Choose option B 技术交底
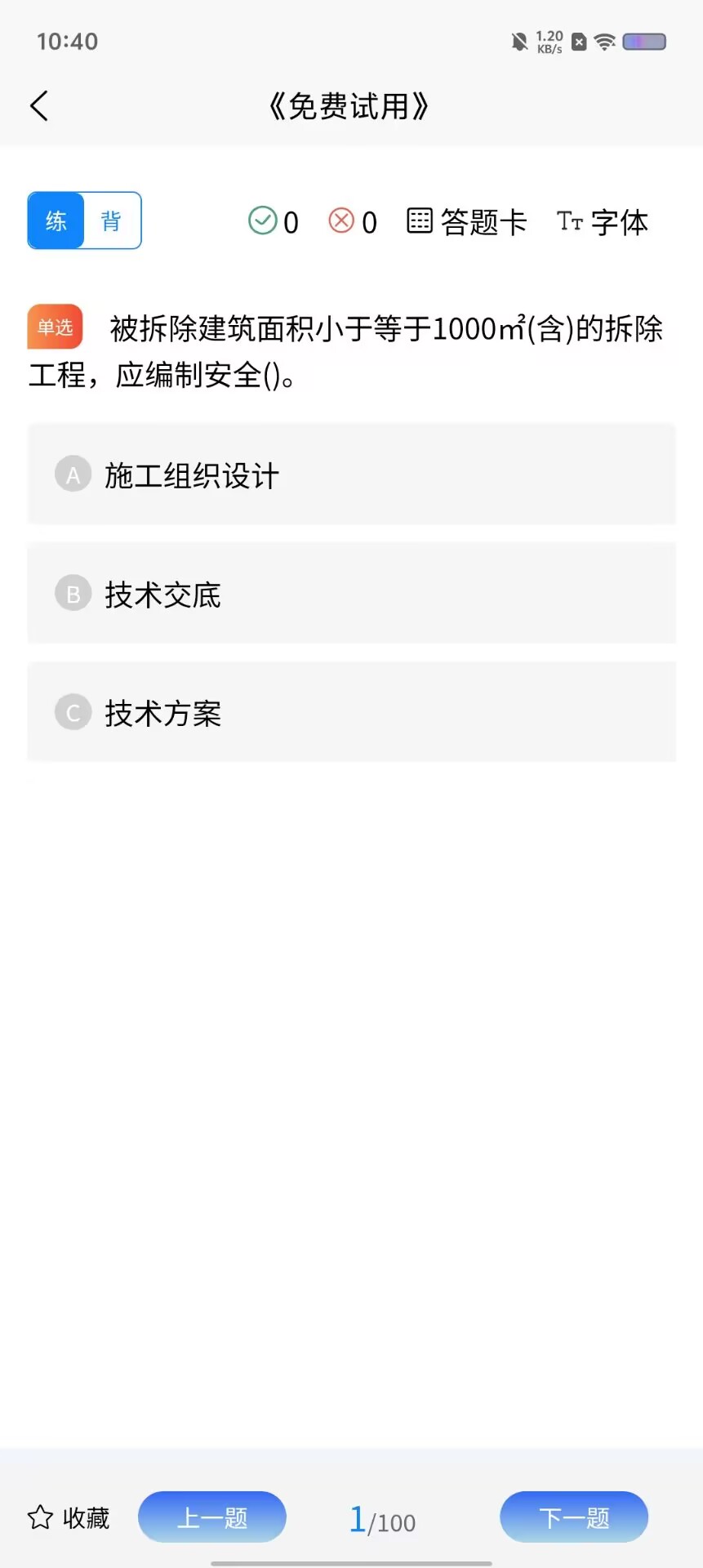The height and width of the screenshot is (1568, 703). 352,594
